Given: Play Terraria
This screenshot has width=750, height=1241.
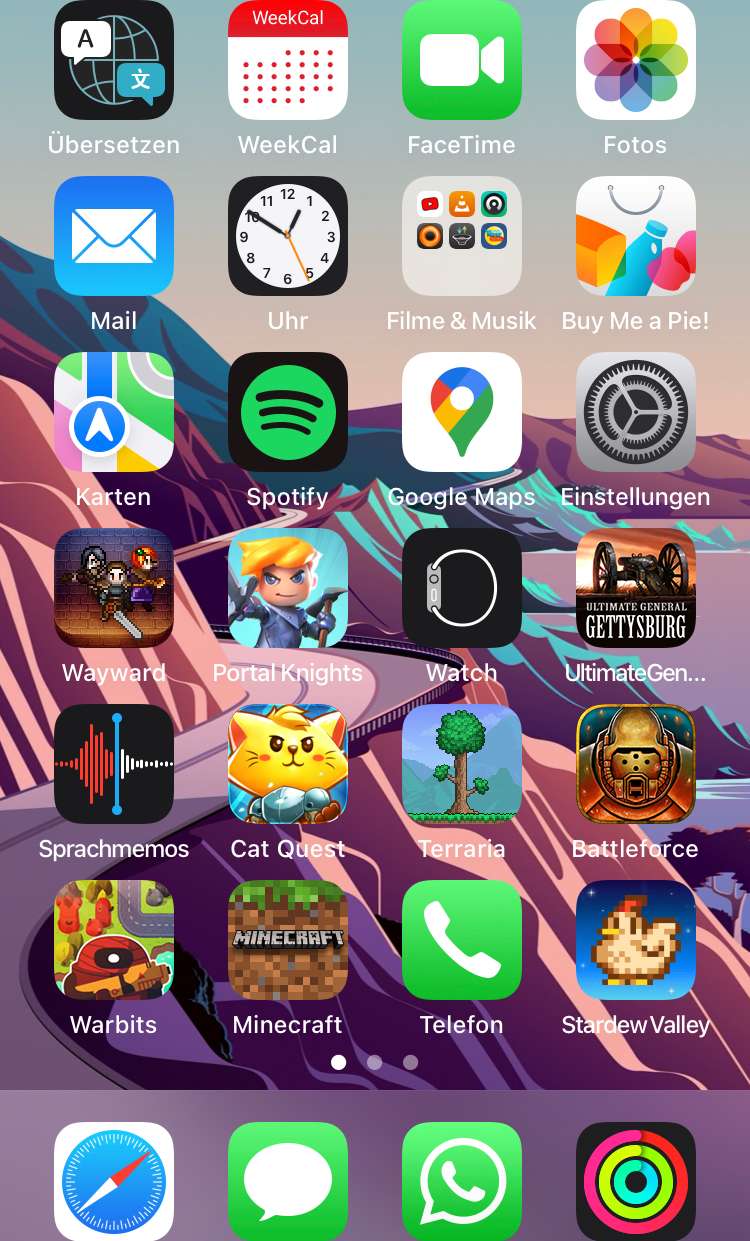Looking at the screenshot, I should pyautogui.click(x=462, y=764).
